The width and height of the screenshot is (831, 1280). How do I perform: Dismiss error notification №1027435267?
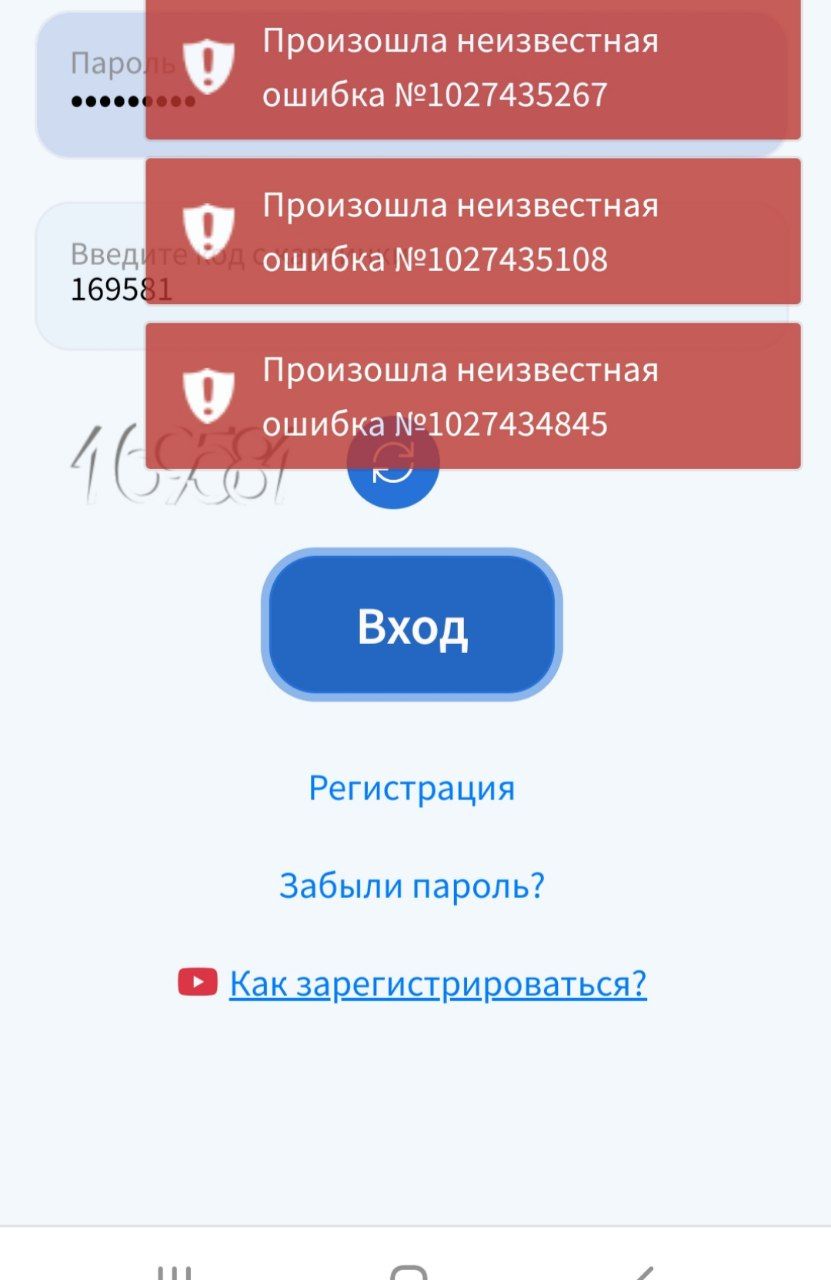coord(473,68)
